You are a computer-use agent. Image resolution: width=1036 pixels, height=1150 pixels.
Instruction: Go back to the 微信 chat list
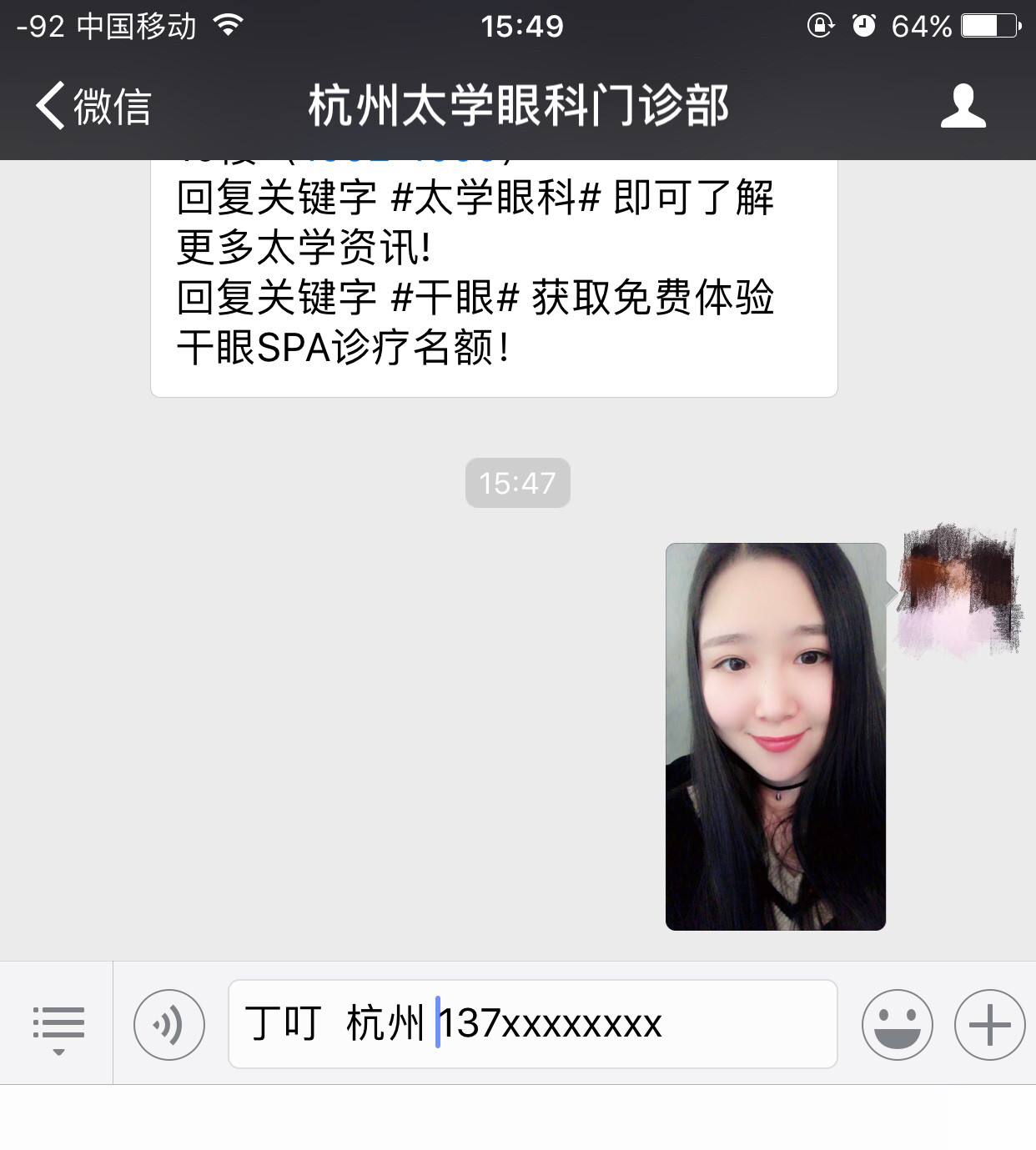click(93, 106)
